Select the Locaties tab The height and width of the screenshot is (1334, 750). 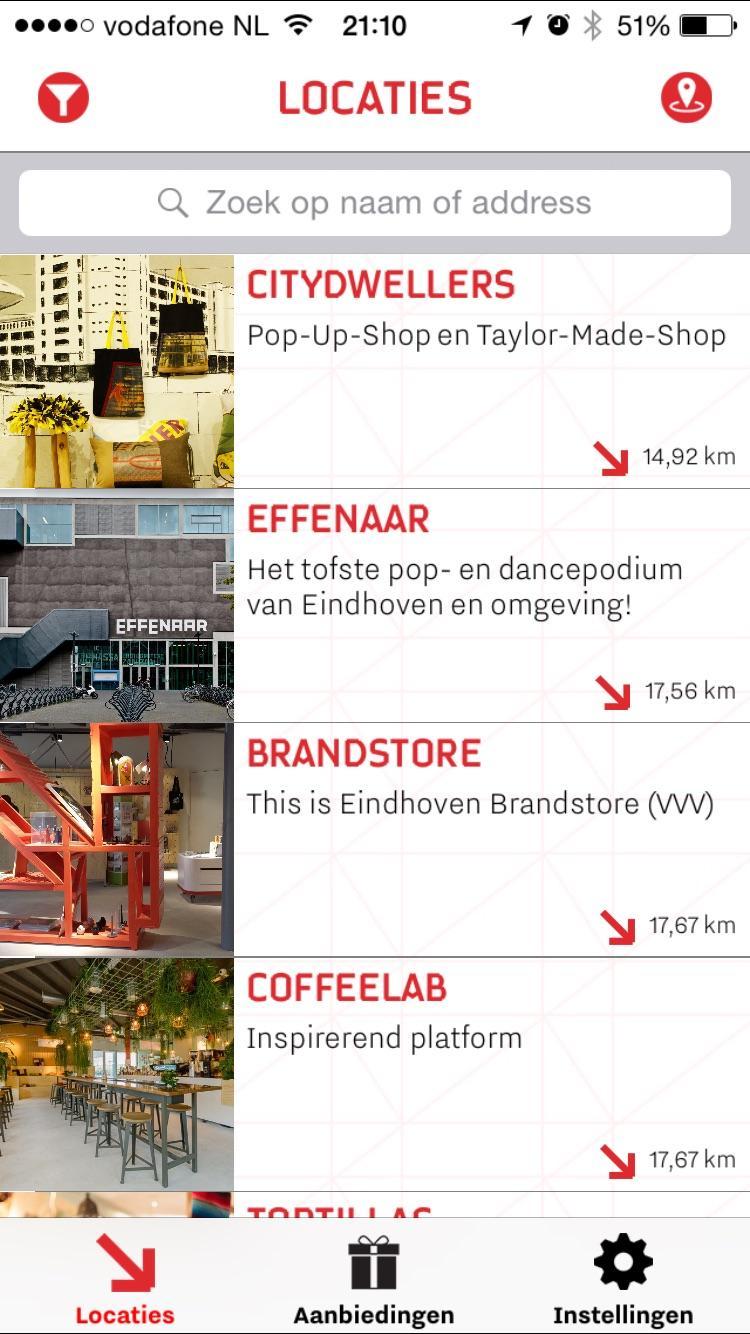(x=125, y=1280)
